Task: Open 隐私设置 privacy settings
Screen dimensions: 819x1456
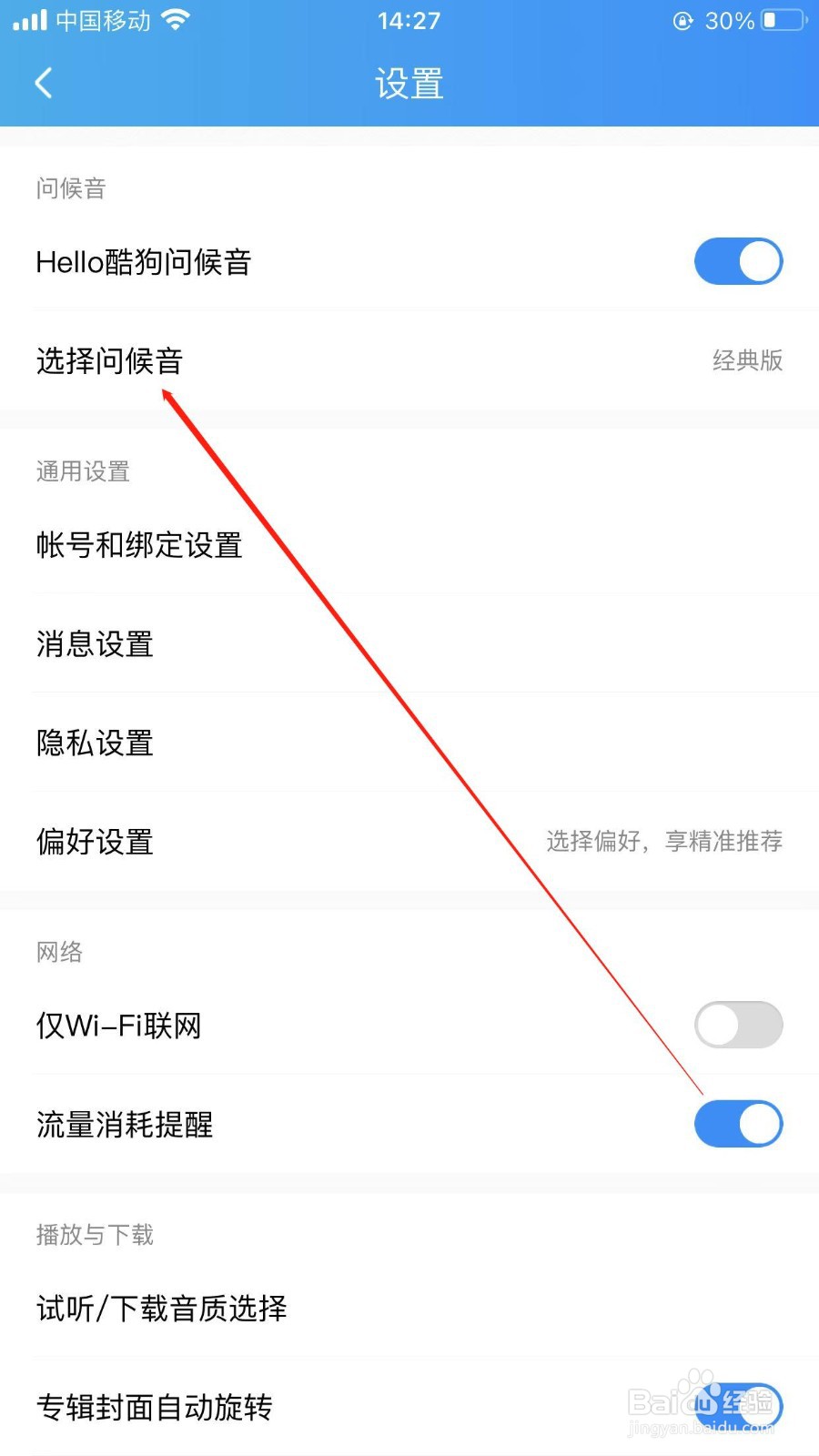Action: [x=94, y=743]
